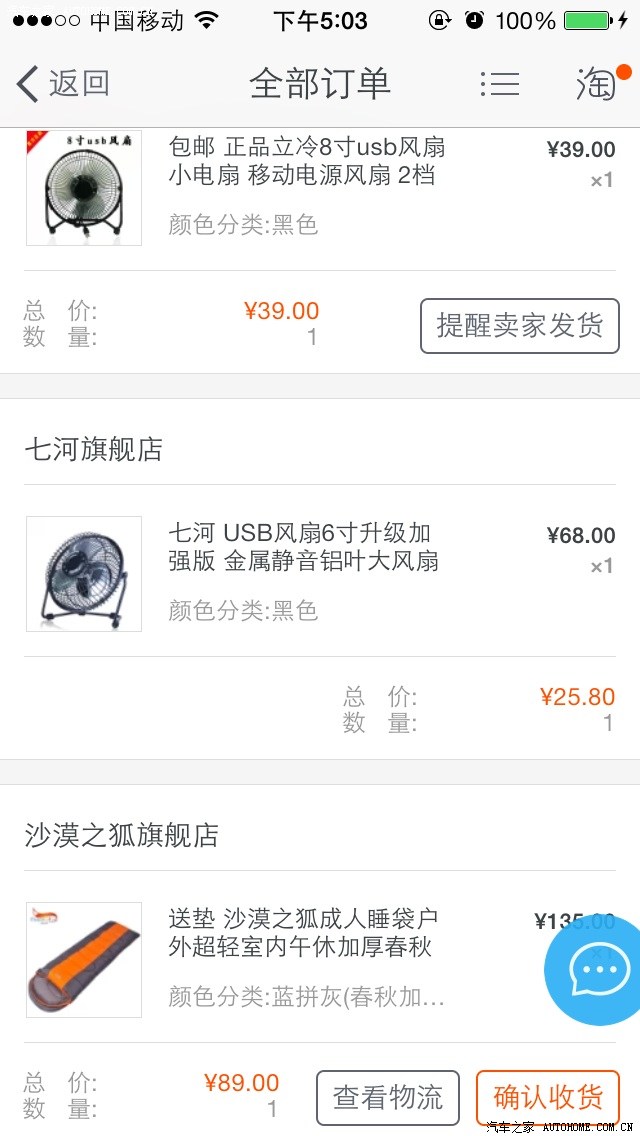
Task: Open the 淘 Taobao home icon
Action: [x=598, y=84]
